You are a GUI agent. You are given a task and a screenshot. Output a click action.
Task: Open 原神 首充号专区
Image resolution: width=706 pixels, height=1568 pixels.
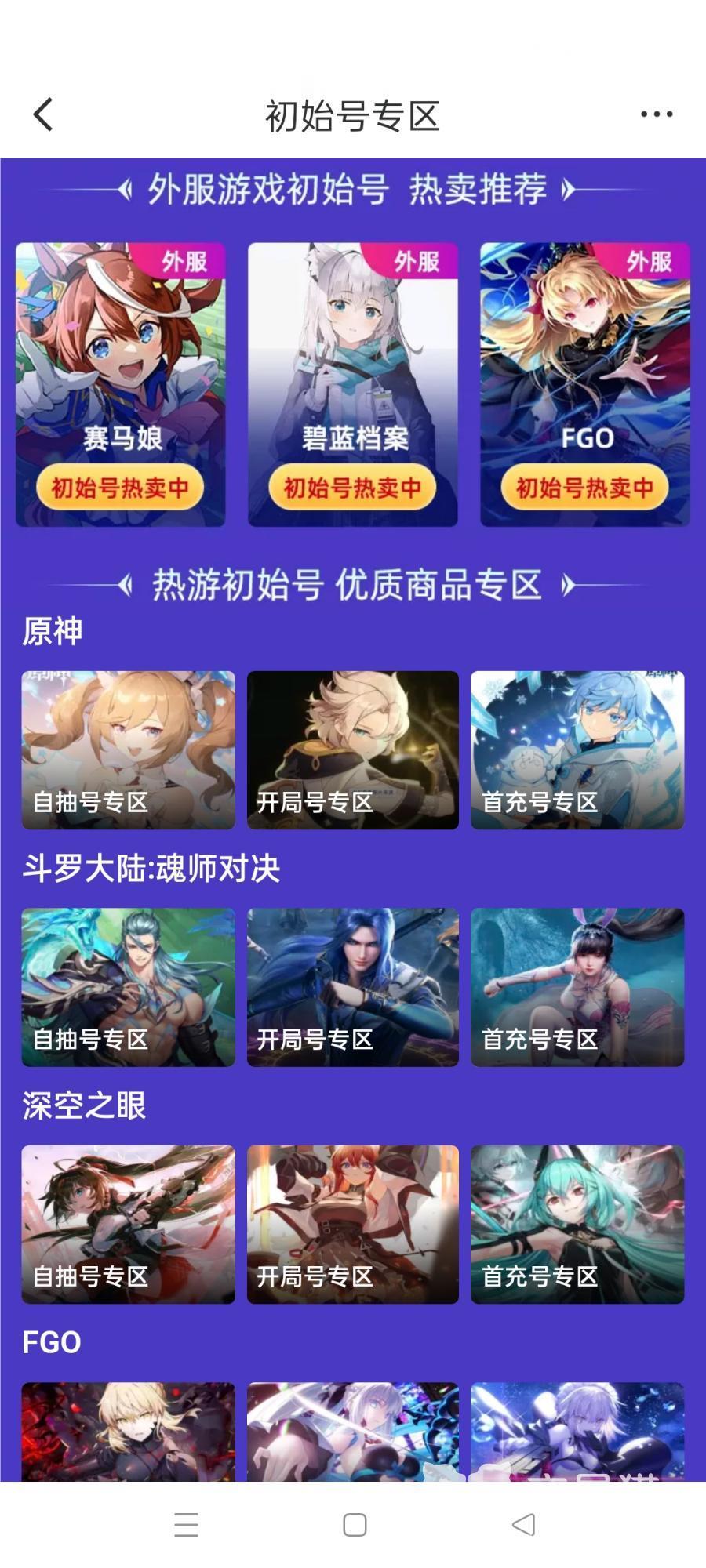tap(577, 750)
